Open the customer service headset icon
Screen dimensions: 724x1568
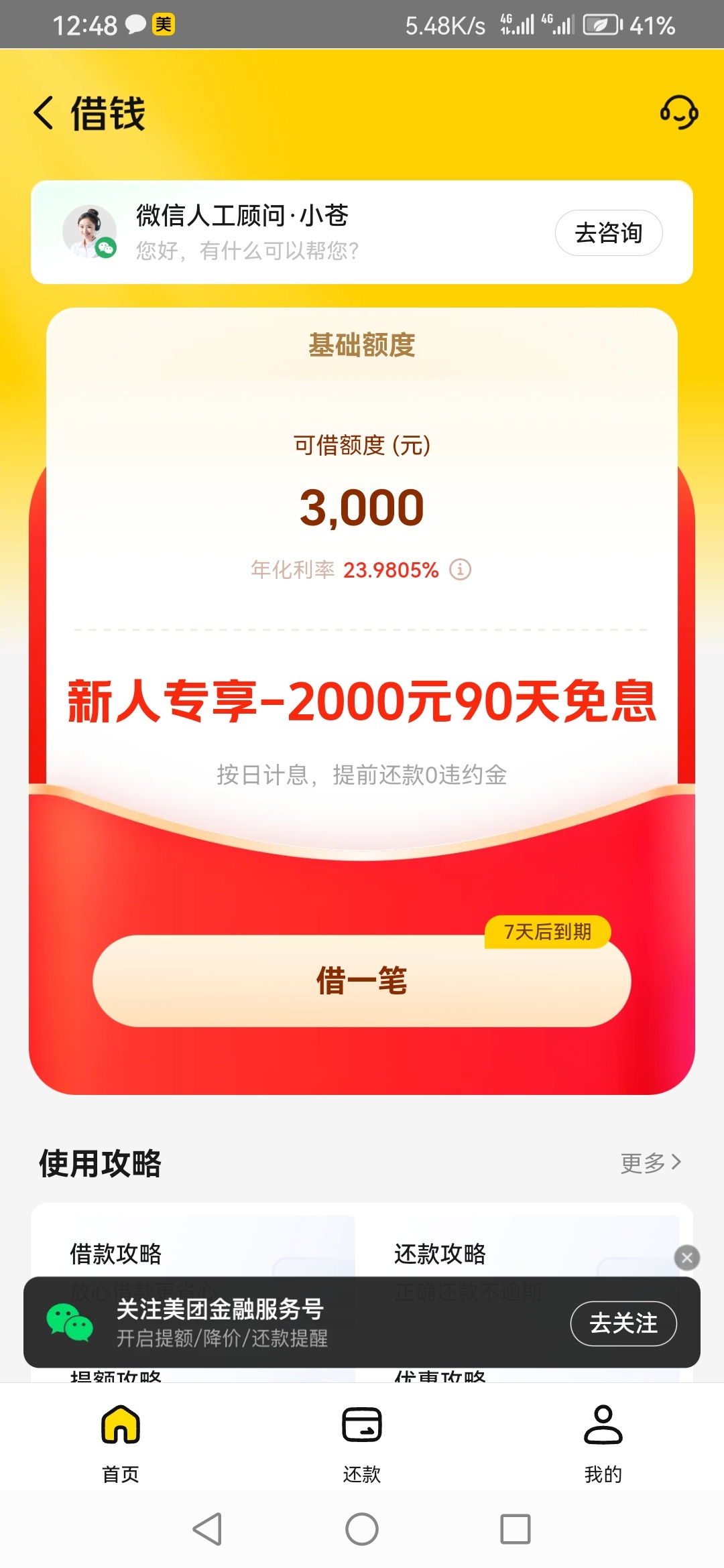point(678,112)
